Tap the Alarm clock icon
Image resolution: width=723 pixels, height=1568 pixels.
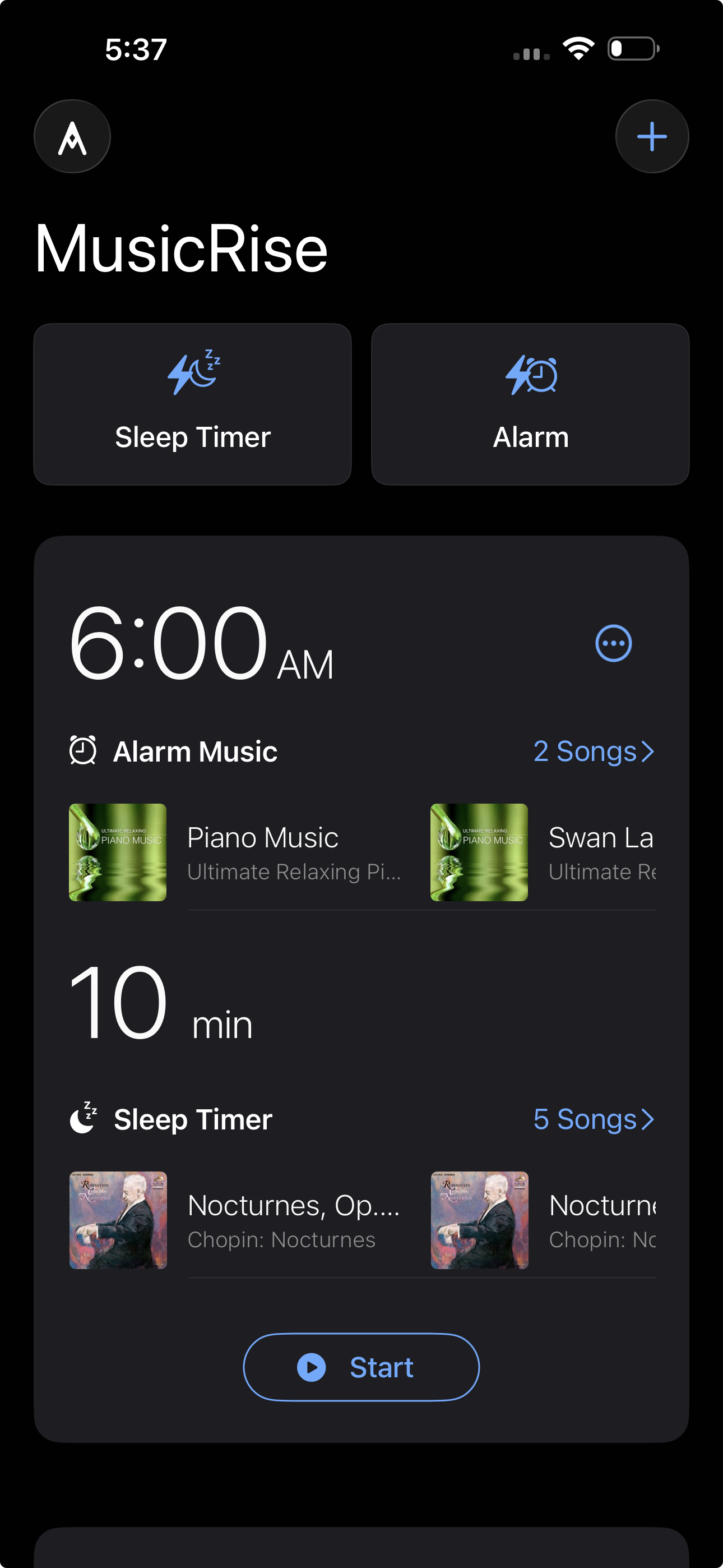pyautogui.click(x=530, y=373)
